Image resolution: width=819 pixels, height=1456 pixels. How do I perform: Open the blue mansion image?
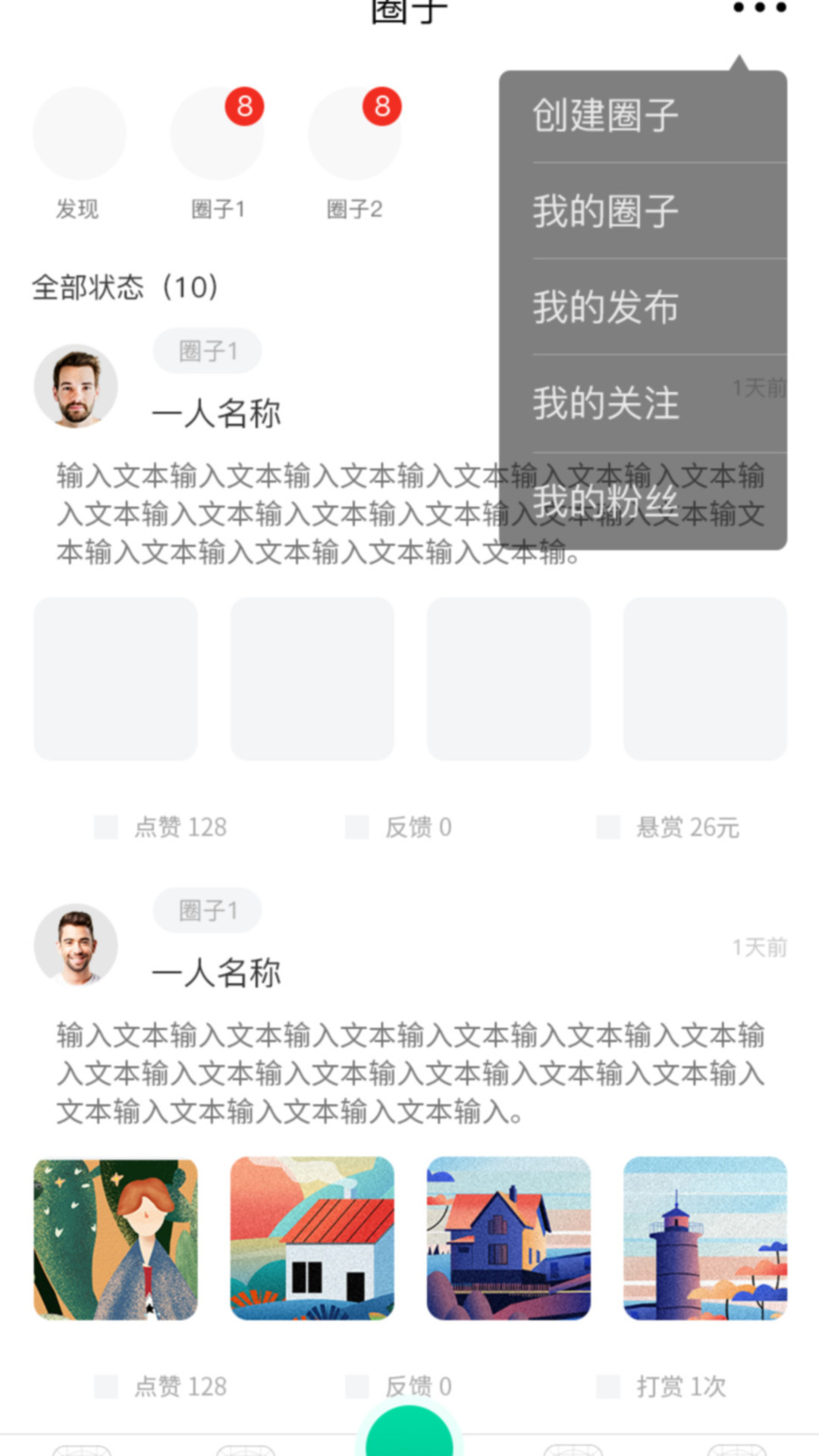point(508,1238)
